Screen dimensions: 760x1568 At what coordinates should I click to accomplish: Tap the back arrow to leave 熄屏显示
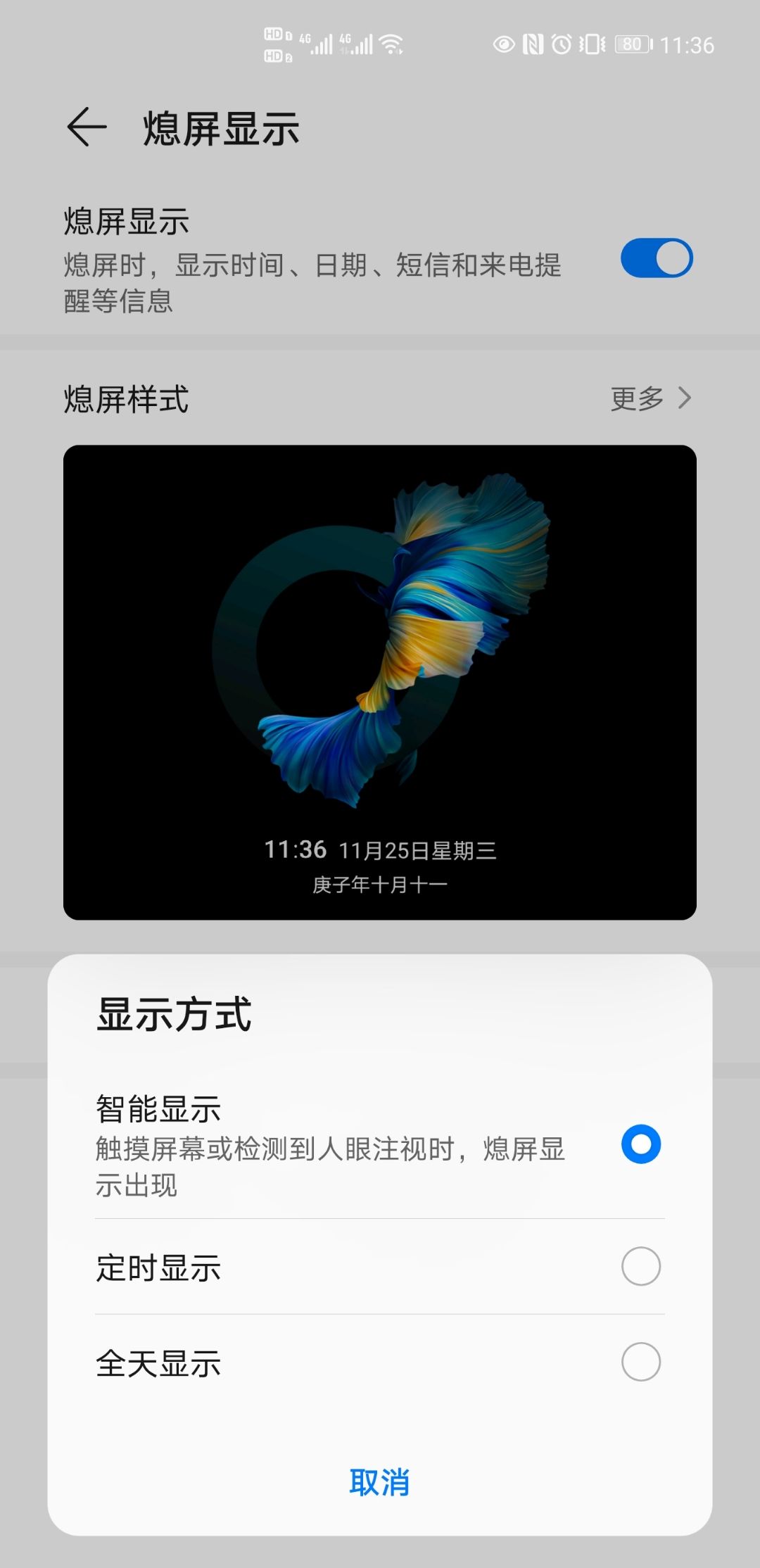(84, 128)
